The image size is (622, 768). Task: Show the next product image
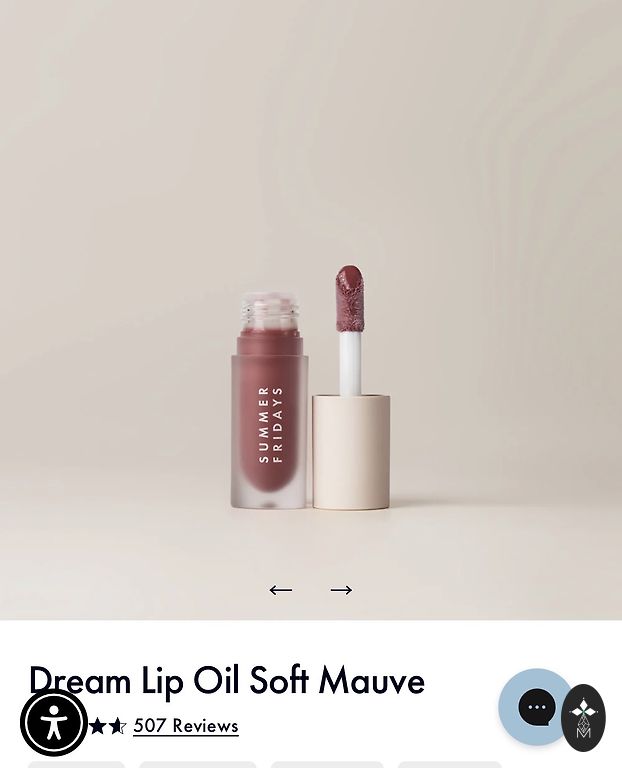click(x=341, y=590)
